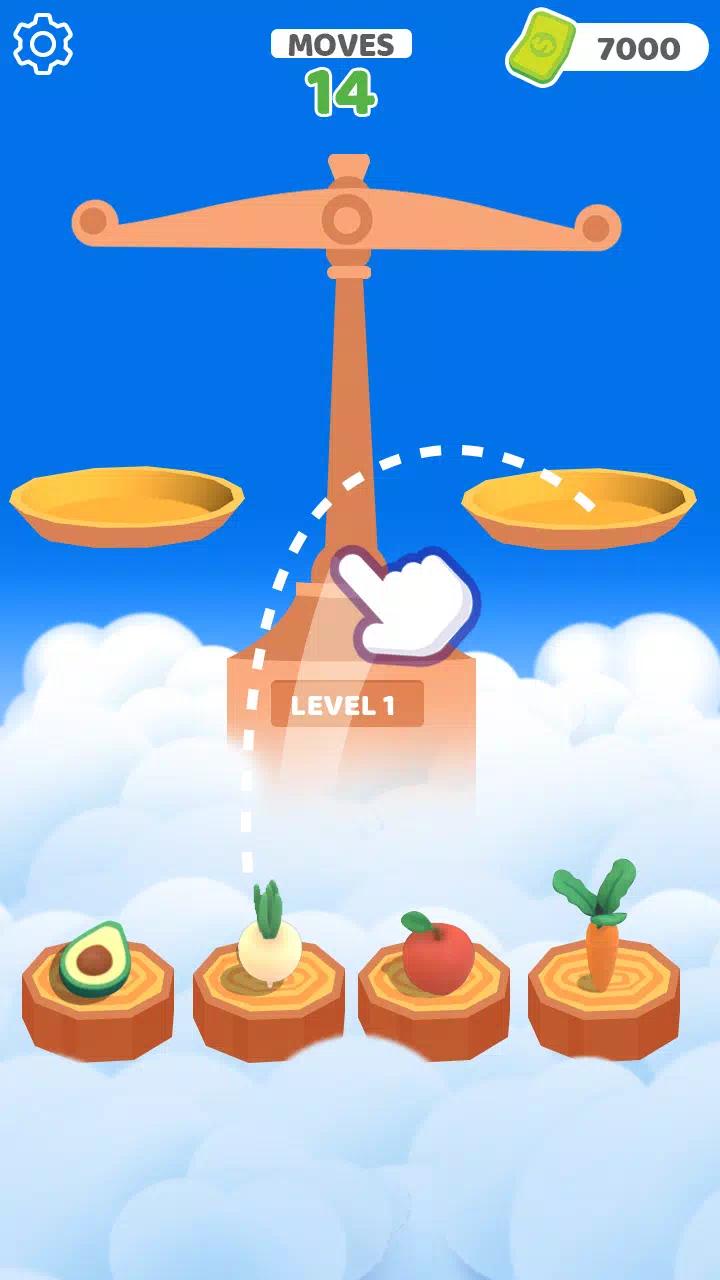Select the avocado on the stump
The image size is (720, 1280).
(95, 961)
